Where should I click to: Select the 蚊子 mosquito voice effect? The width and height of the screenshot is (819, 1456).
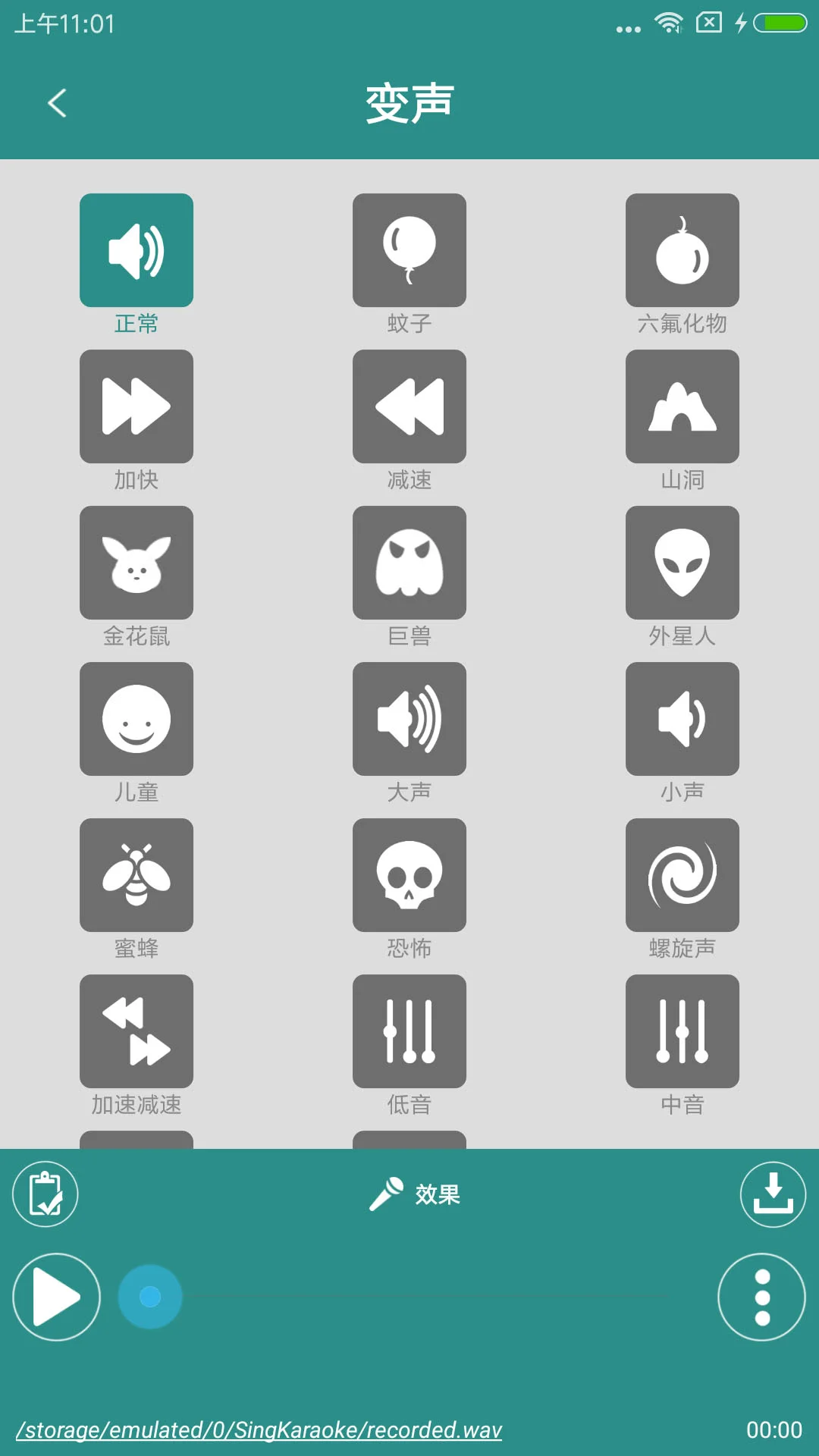(x=409, y=250)
